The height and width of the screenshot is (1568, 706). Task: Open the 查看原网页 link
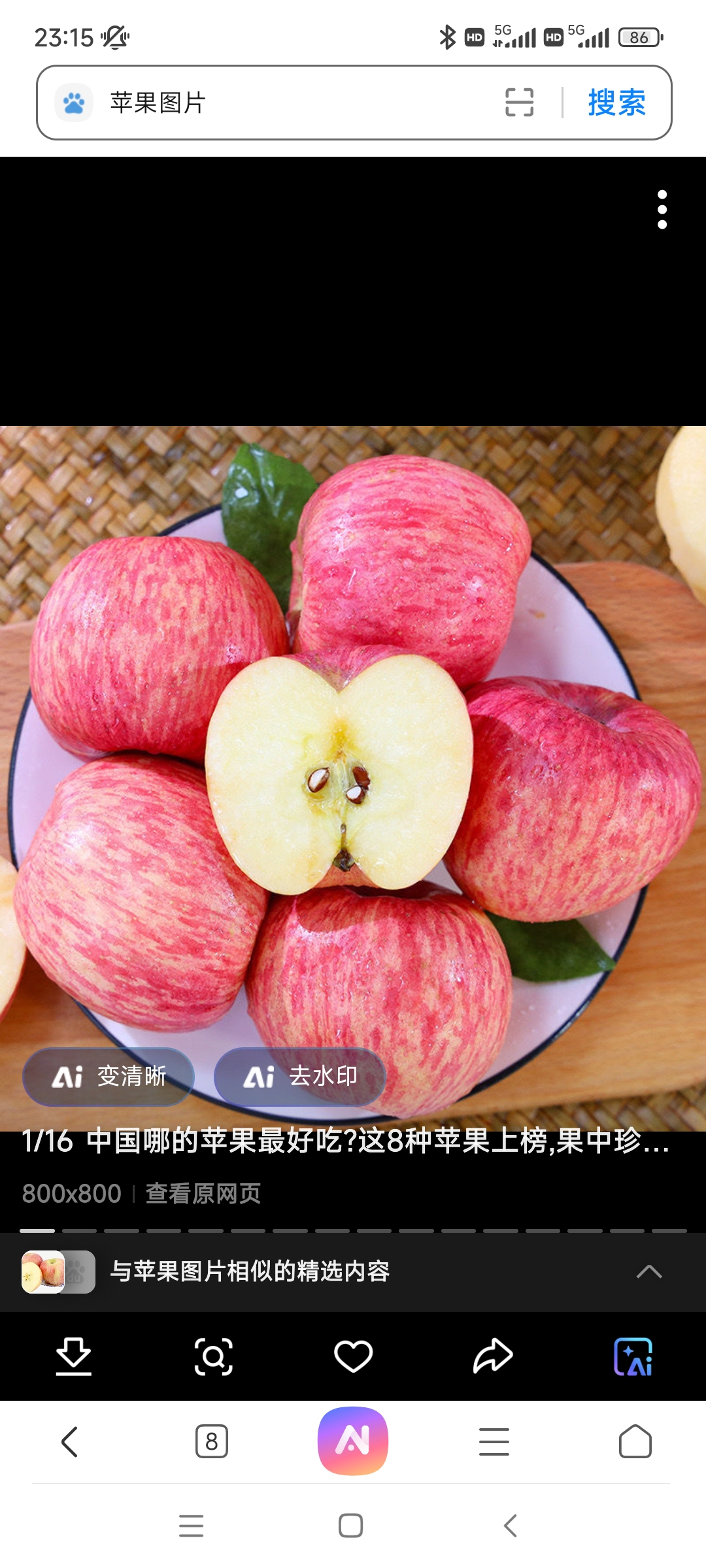pyautogui.click(x=203, y=1194)
